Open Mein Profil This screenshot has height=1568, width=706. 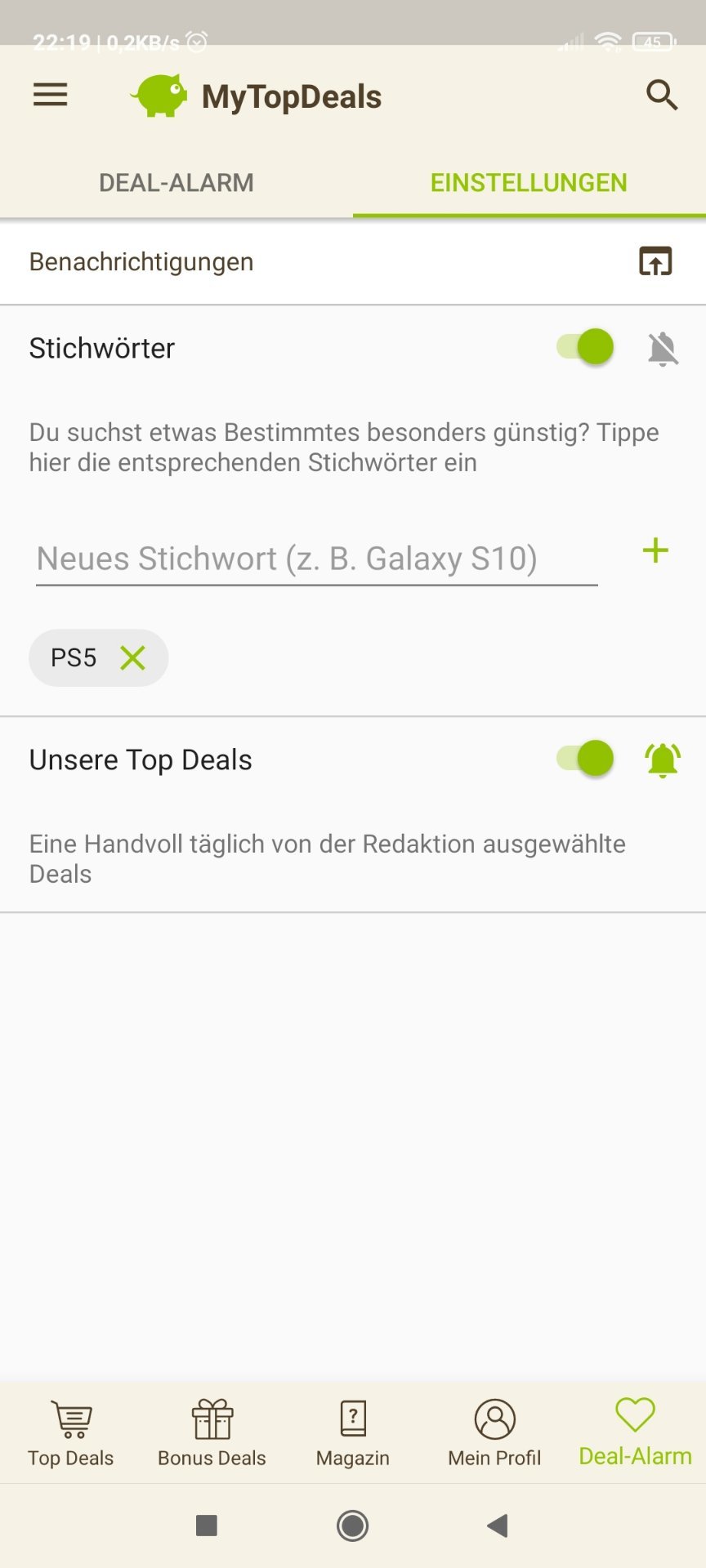[494, 1433]
